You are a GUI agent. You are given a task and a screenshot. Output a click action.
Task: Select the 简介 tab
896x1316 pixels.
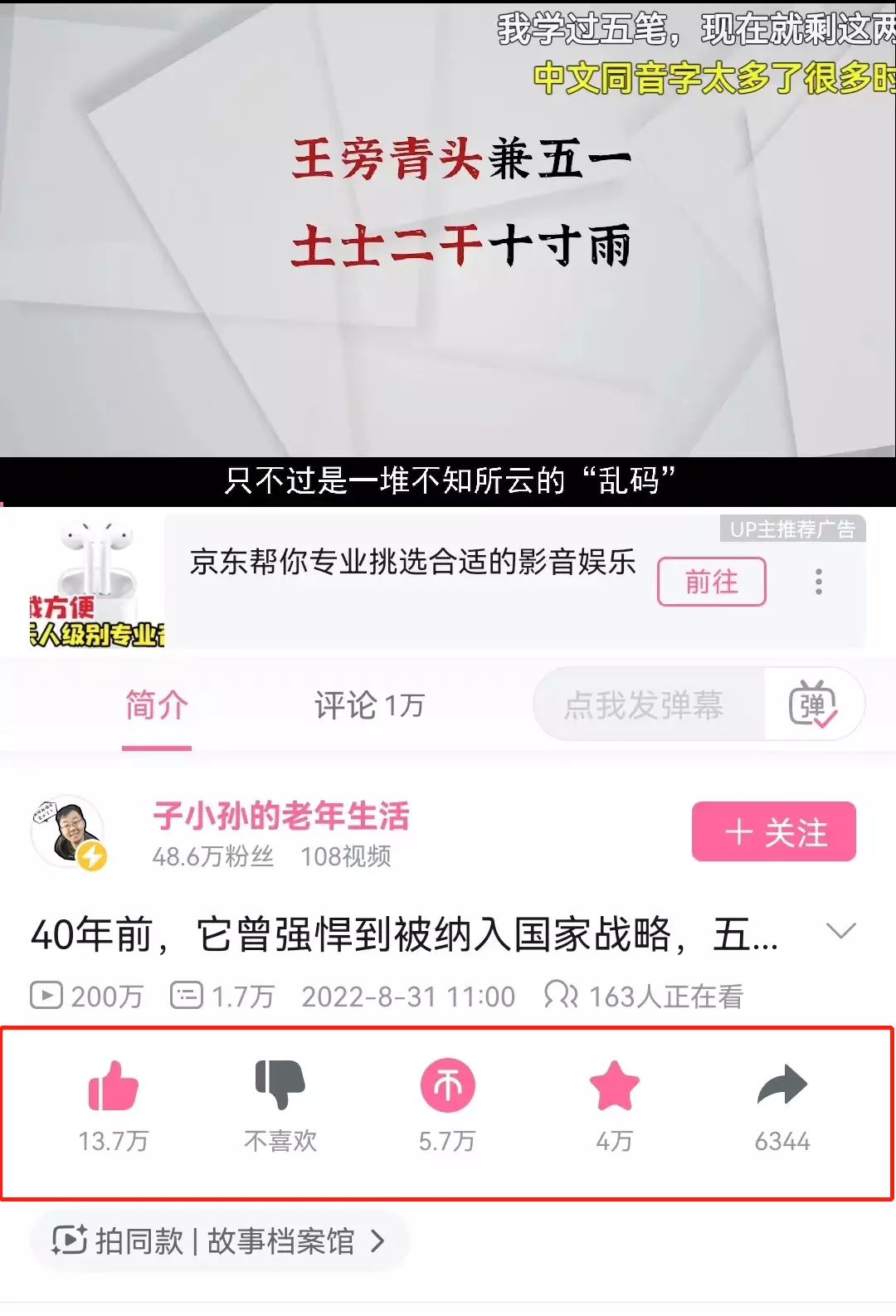click(157, 705)
